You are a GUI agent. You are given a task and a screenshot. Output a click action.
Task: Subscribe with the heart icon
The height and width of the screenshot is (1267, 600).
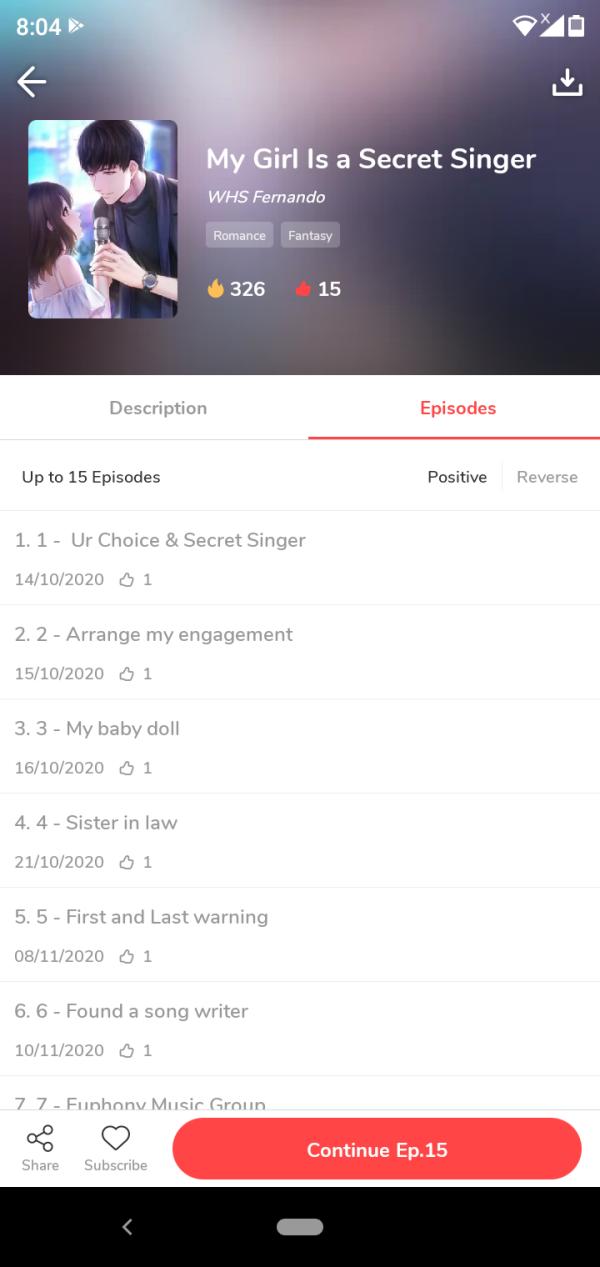(116, 1148)
